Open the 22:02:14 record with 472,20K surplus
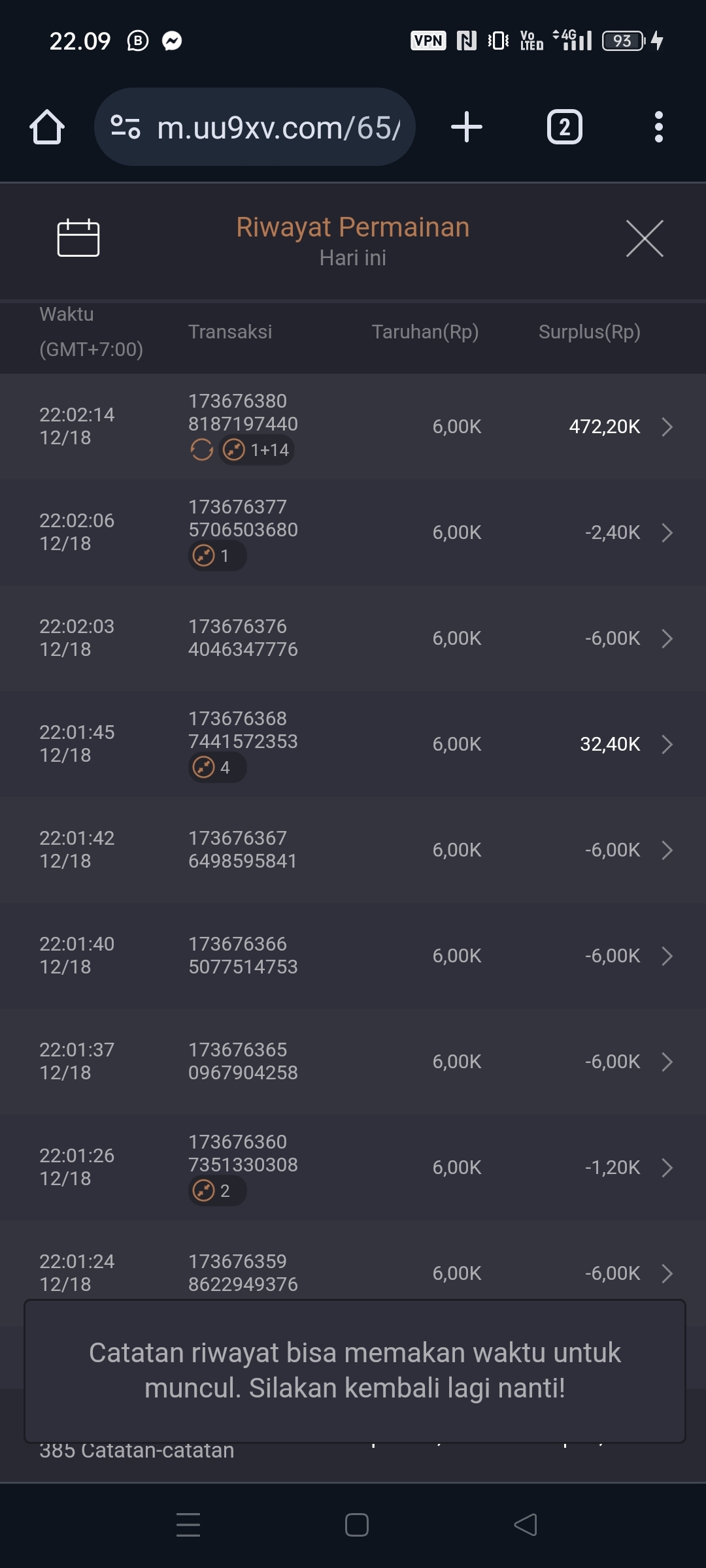 pos(353,427)
